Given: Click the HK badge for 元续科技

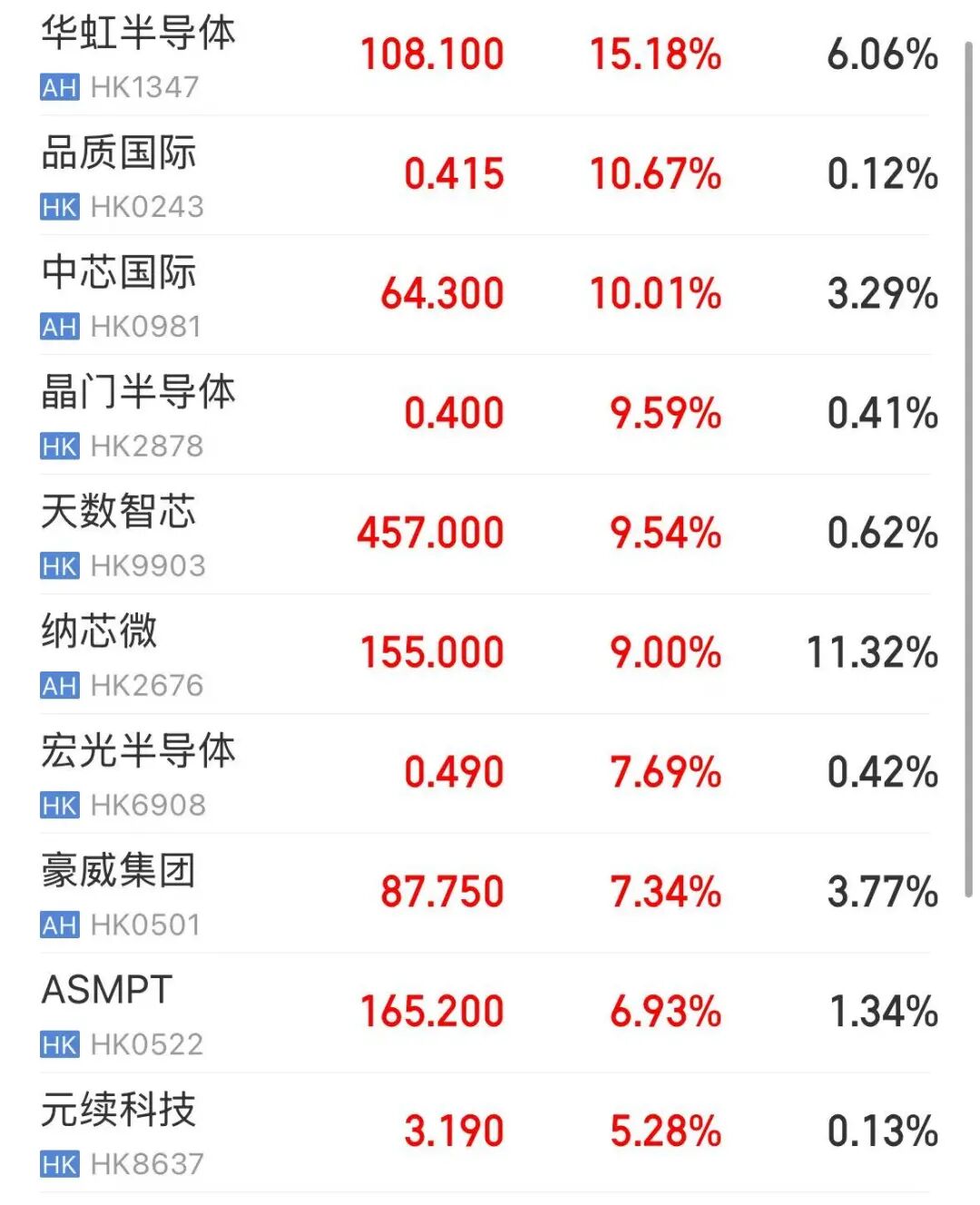Looking at the screenshot, I should click(x=58, y=1163).
